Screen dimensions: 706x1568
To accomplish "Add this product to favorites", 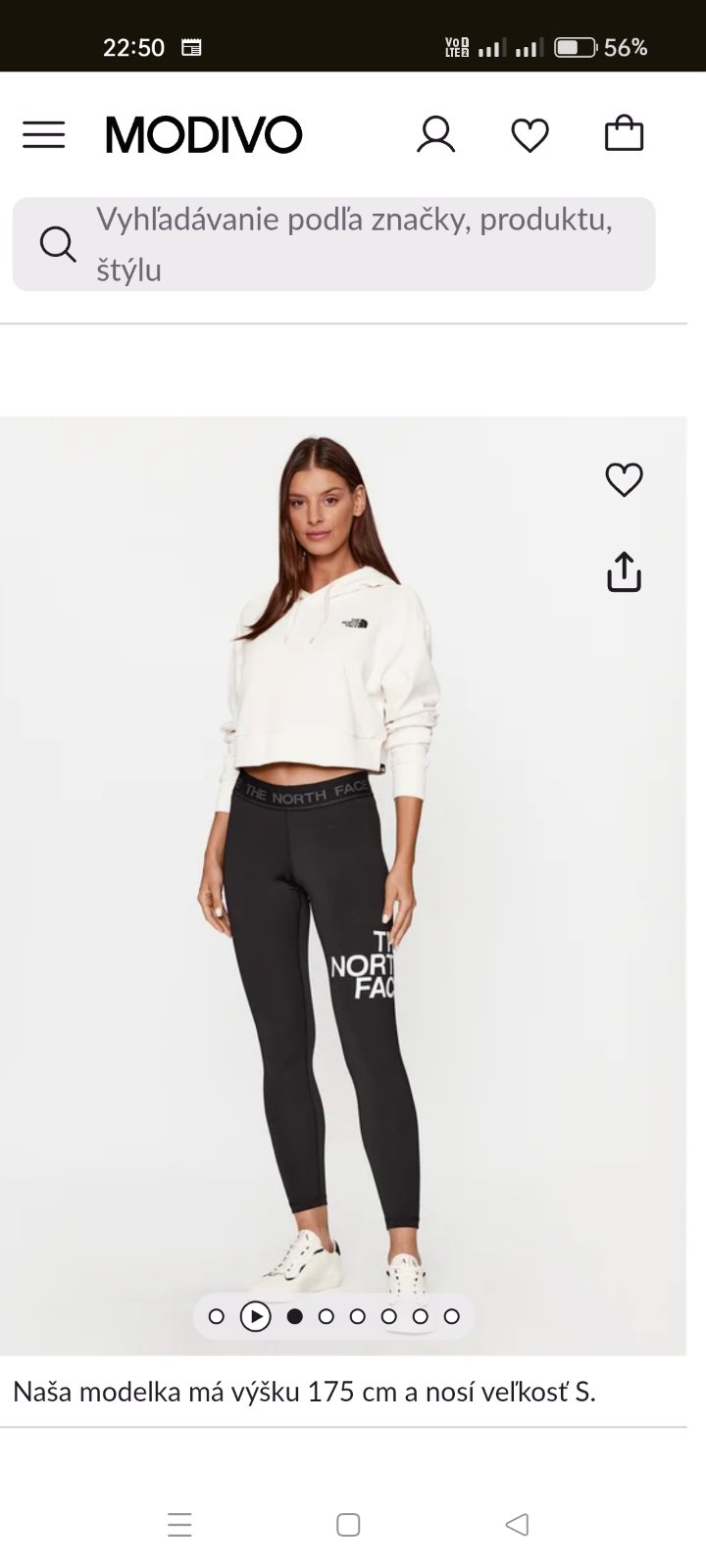I will tap(624, 479).
